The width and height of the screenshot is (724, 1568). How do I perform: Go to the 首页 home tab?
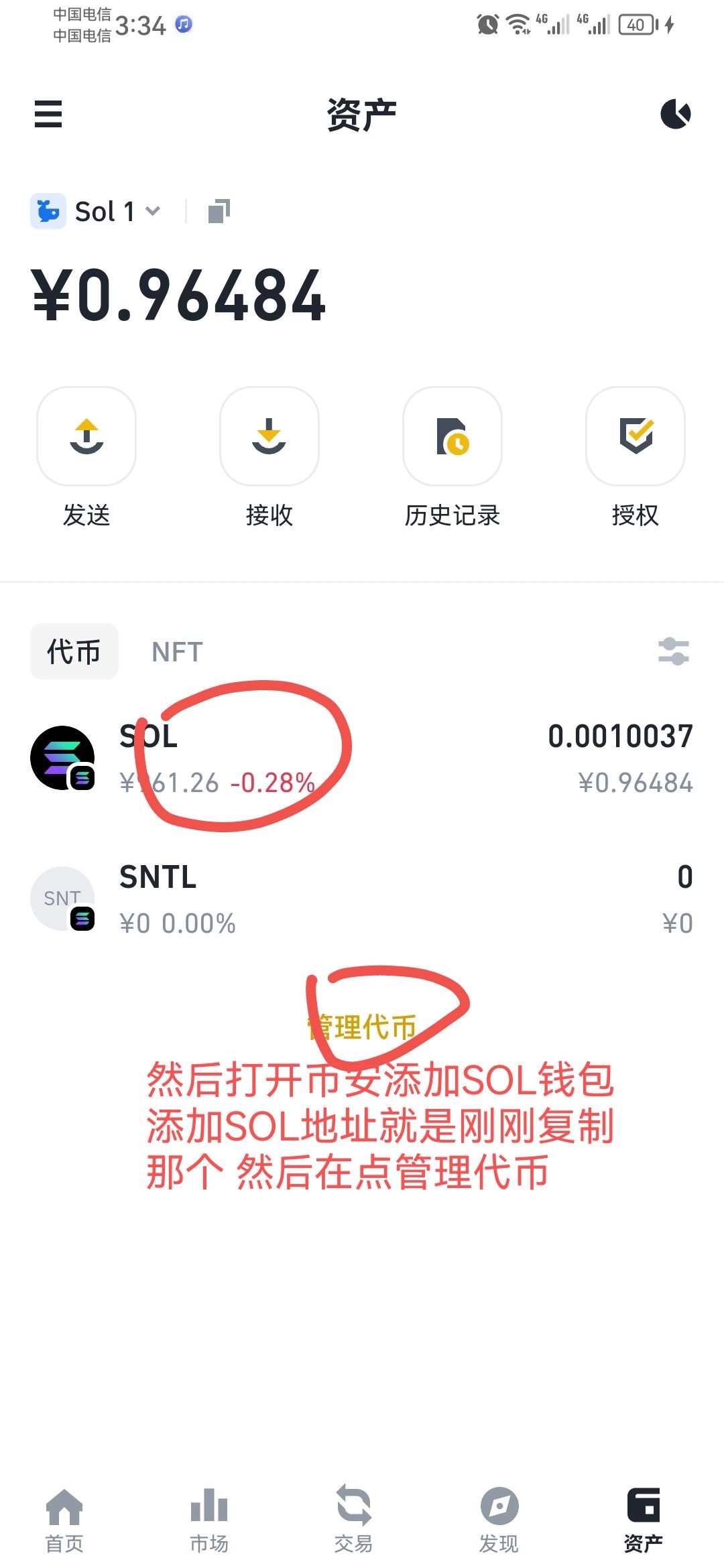point(64,1521)
